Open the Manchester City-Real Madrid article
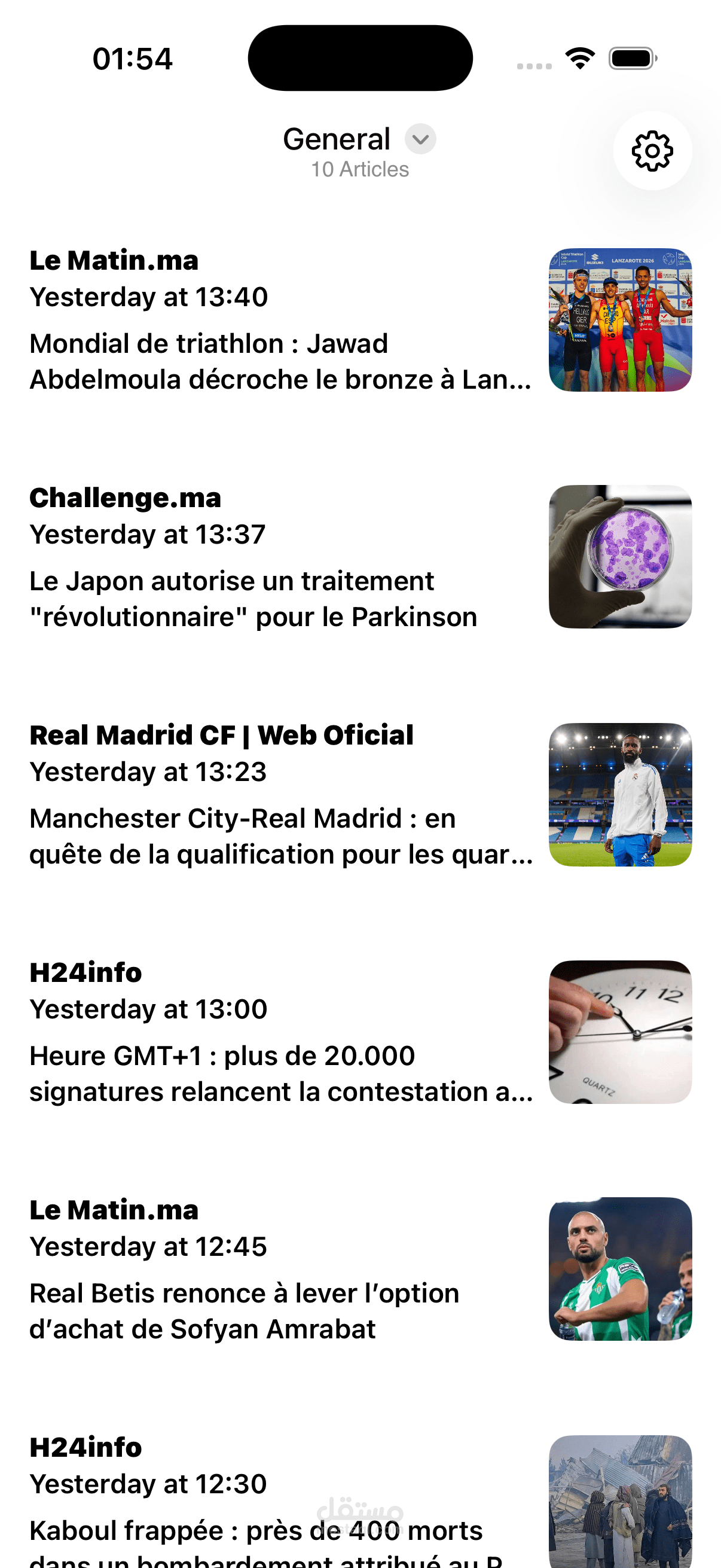 click(x=360, y=794)
